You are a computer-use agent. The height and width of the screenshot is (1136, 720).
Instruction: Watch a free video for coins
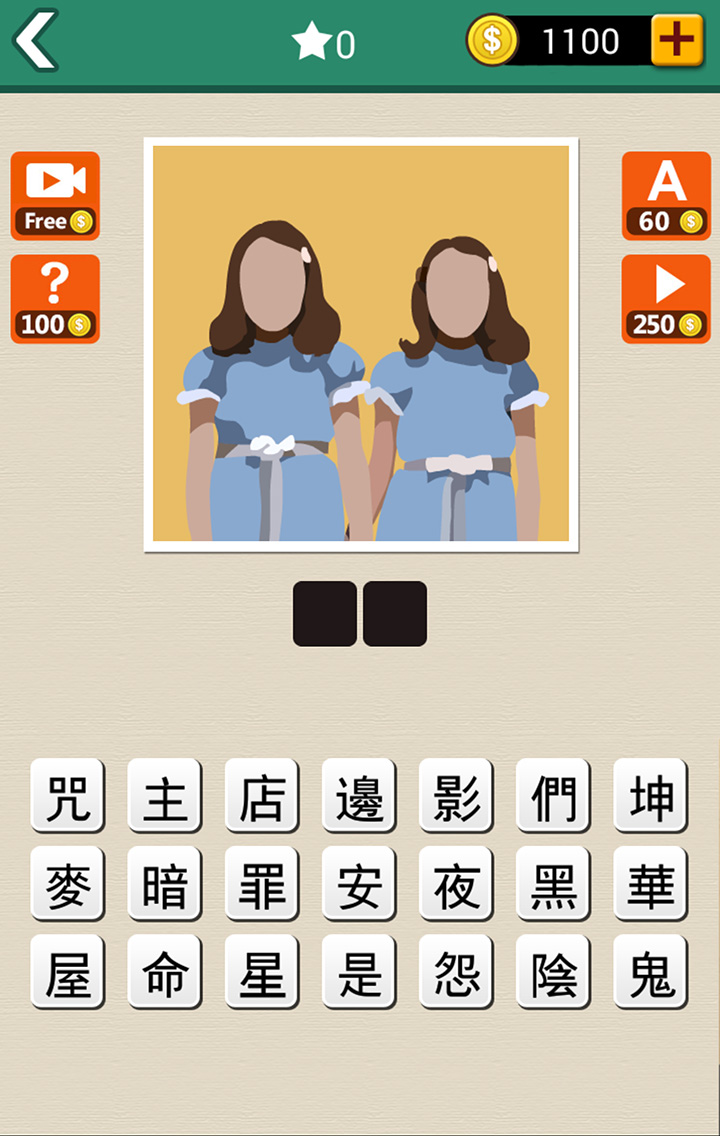(55, 195)
